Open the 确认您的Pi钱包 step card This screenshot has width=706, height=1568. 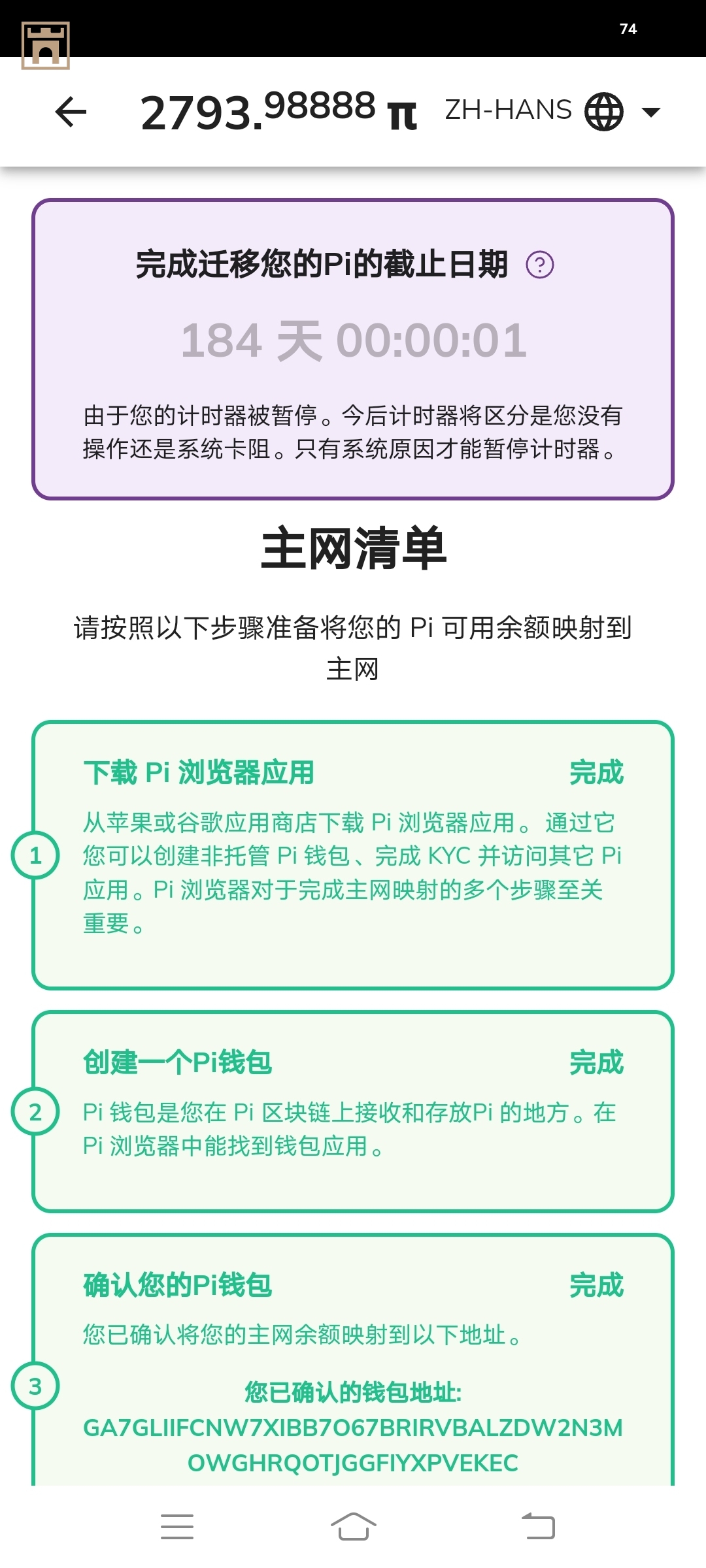pyautogui.click(x=353, y=1359)
